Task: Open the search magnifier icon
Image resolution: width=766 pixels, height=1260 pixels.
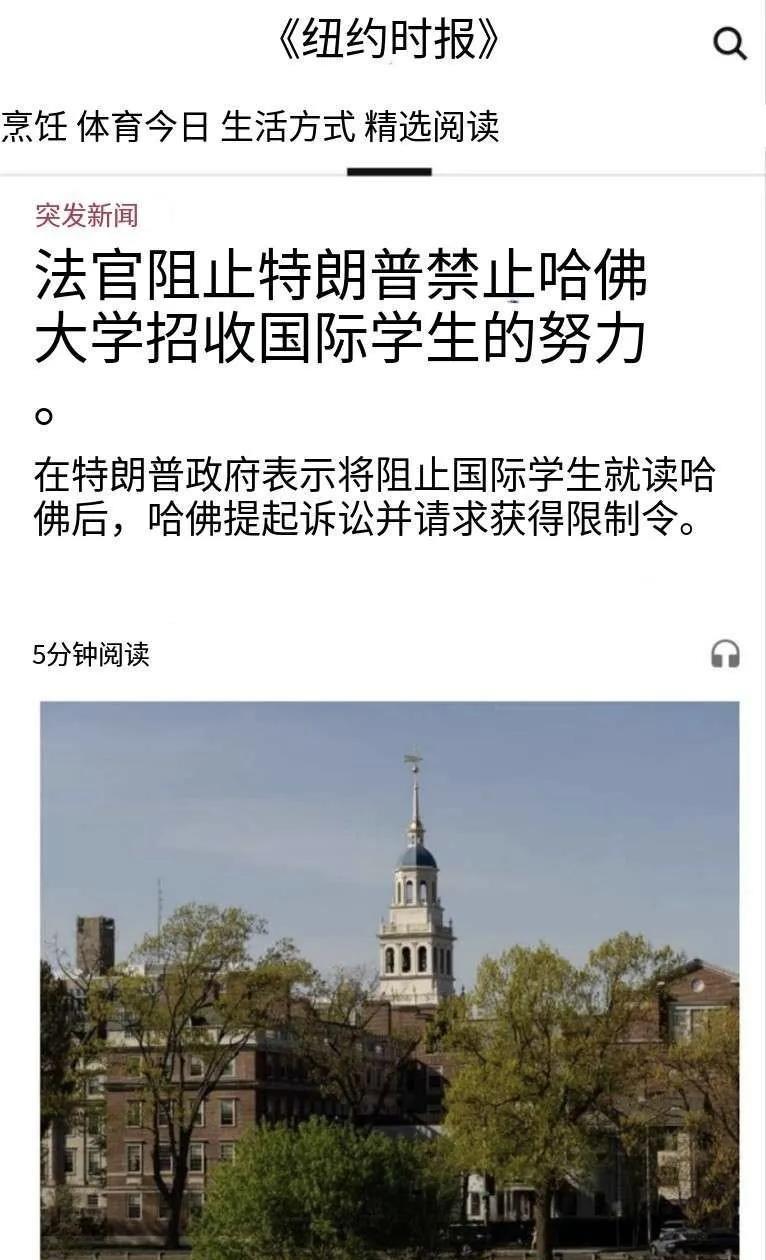Action: coord(729,43)
